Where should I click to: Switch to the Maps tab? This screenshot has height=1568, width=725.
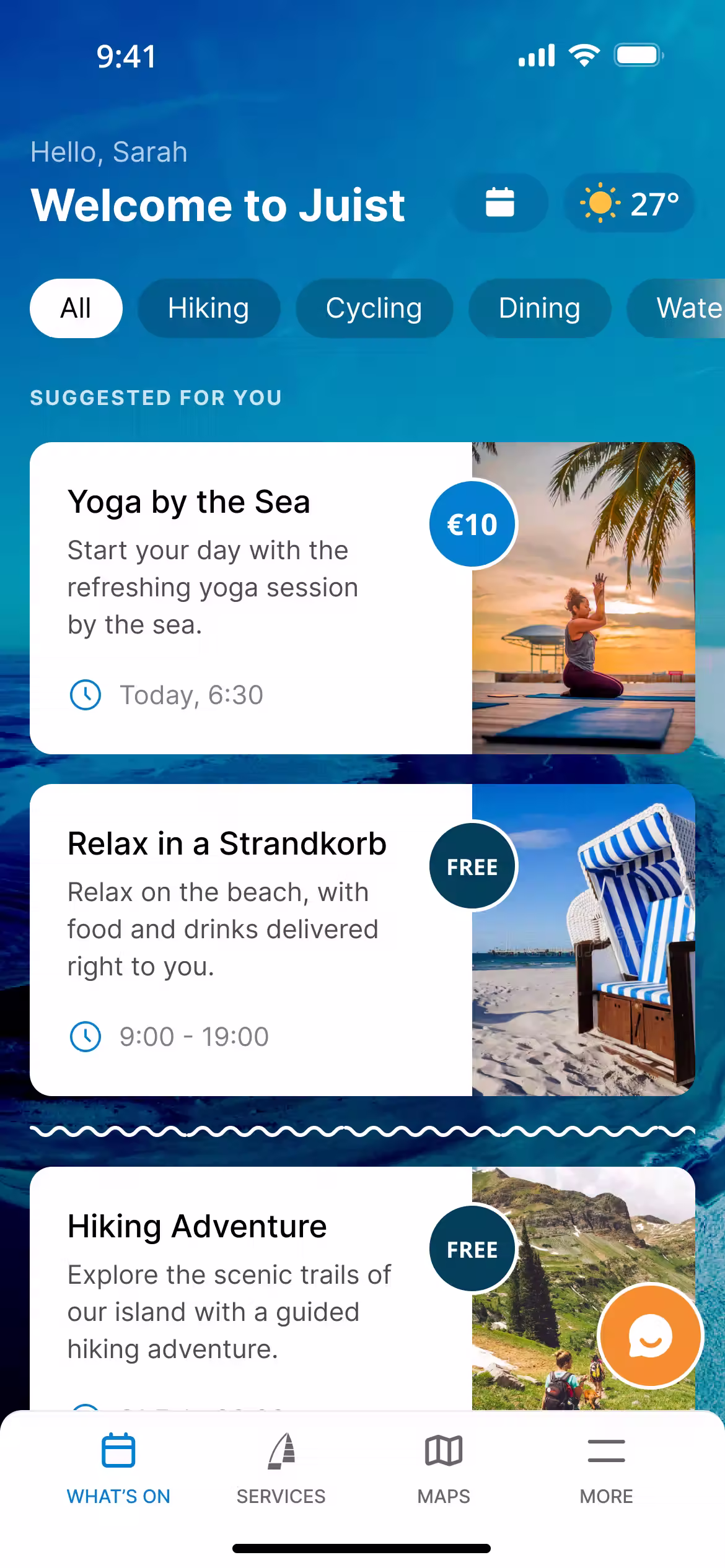point(444,1468)
